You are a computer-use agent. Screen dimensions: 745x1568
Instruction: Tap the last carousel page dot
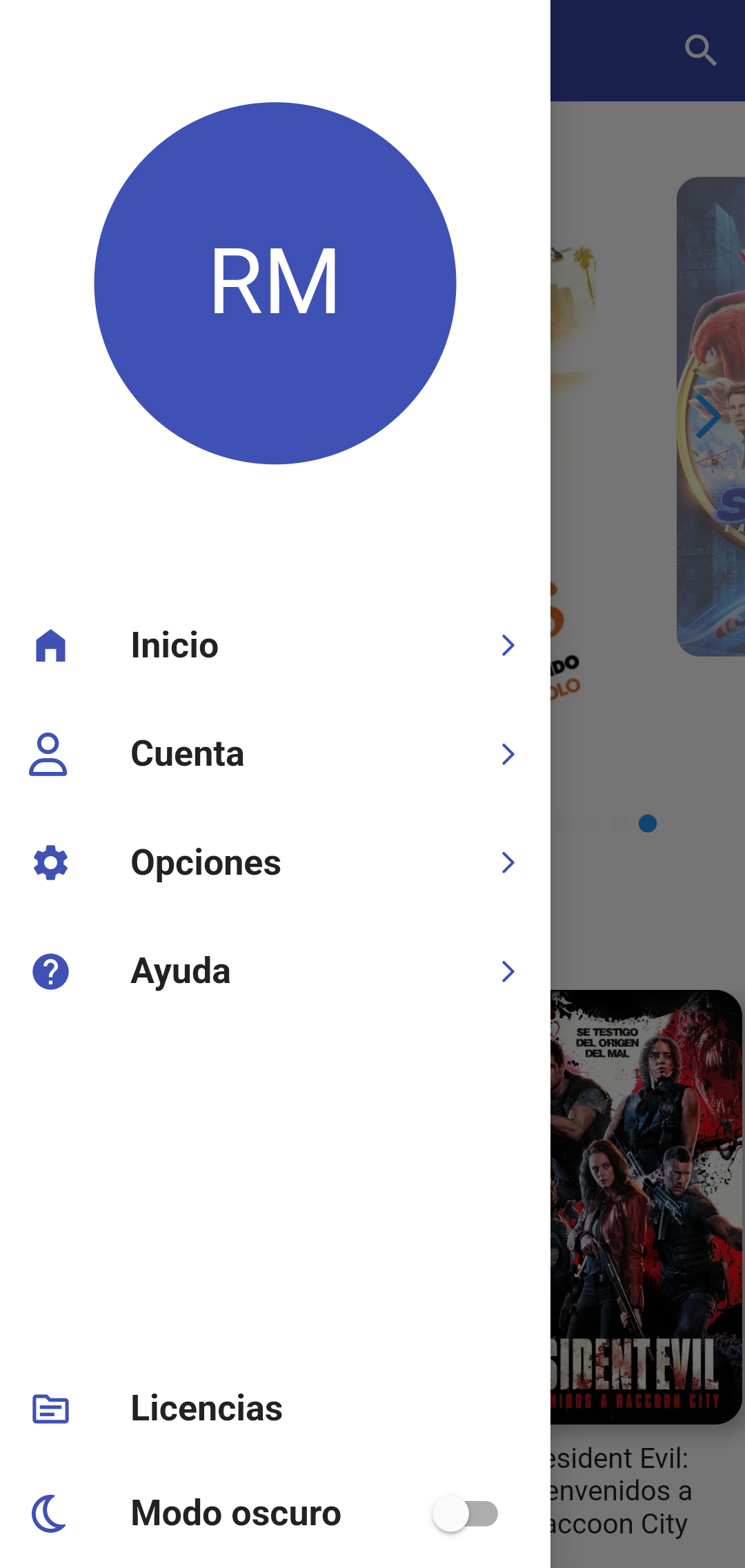(648, 823)
